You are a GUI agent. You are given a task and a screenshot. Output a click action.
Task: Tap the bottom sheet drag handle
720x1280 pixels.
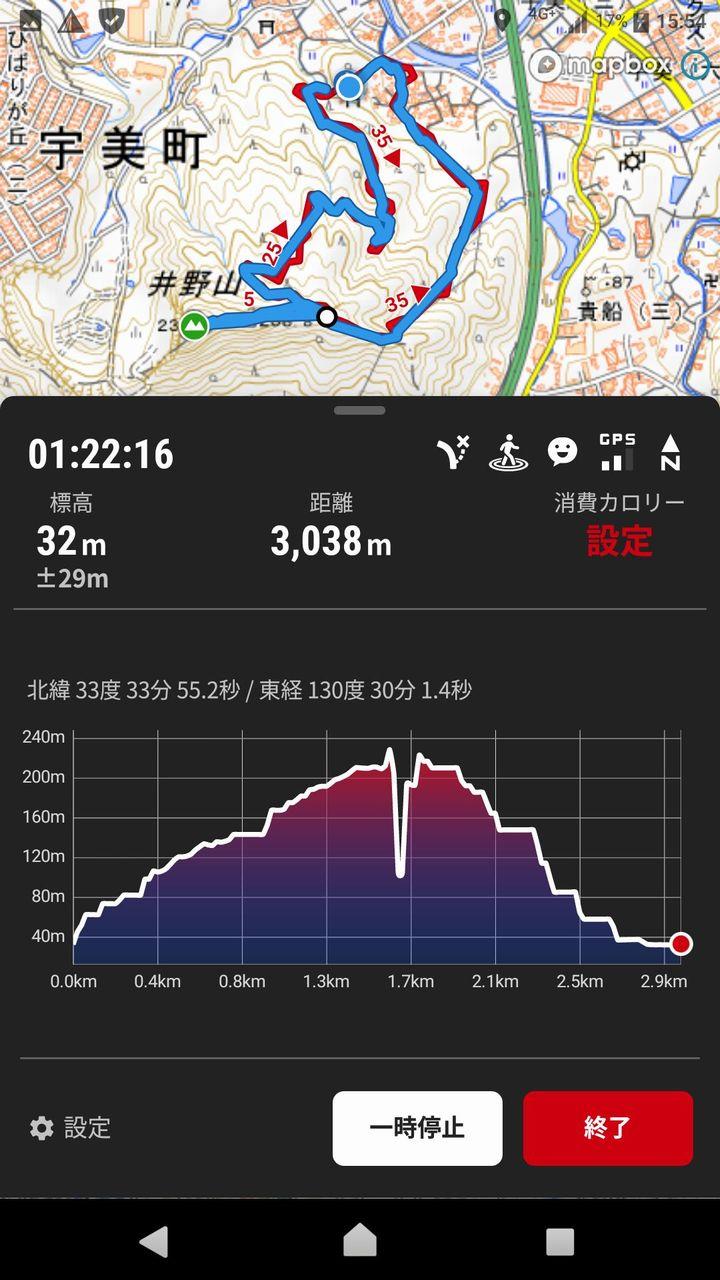(x=360, y=410)
